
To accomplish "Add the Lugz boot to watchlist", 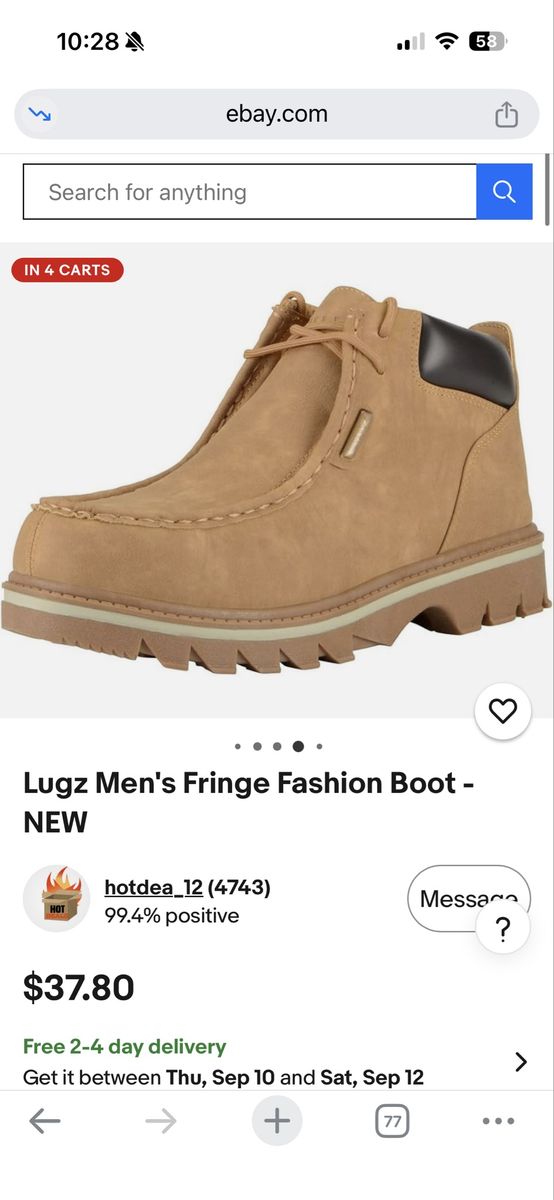I will tap(503, 711).
